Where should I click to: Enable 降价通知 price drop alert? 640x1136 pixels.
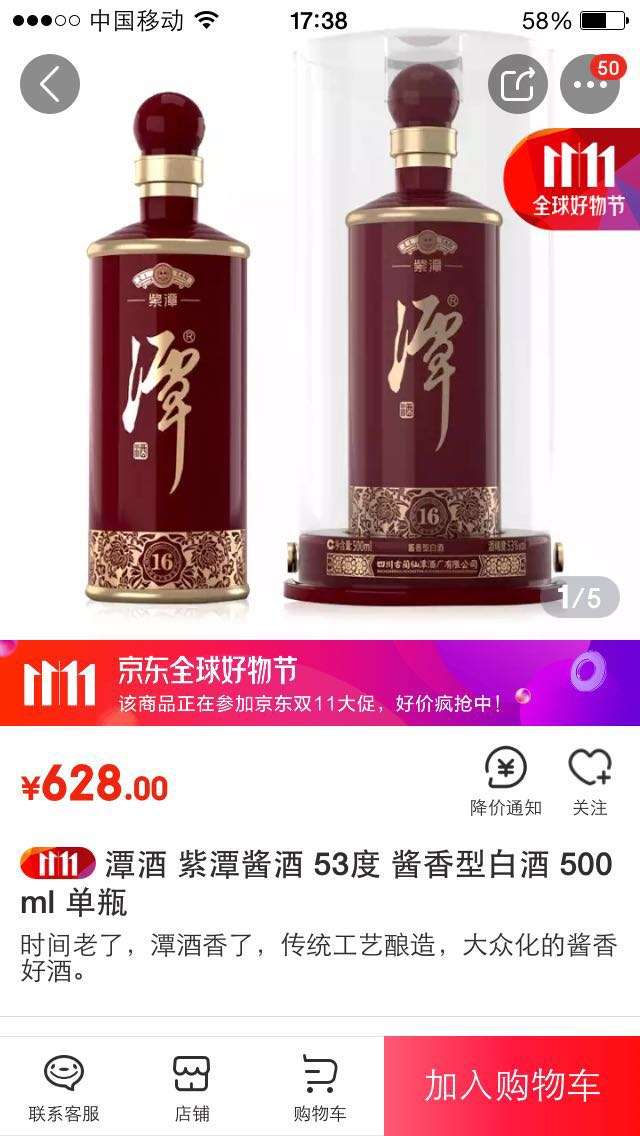click(x=506, y=782)
